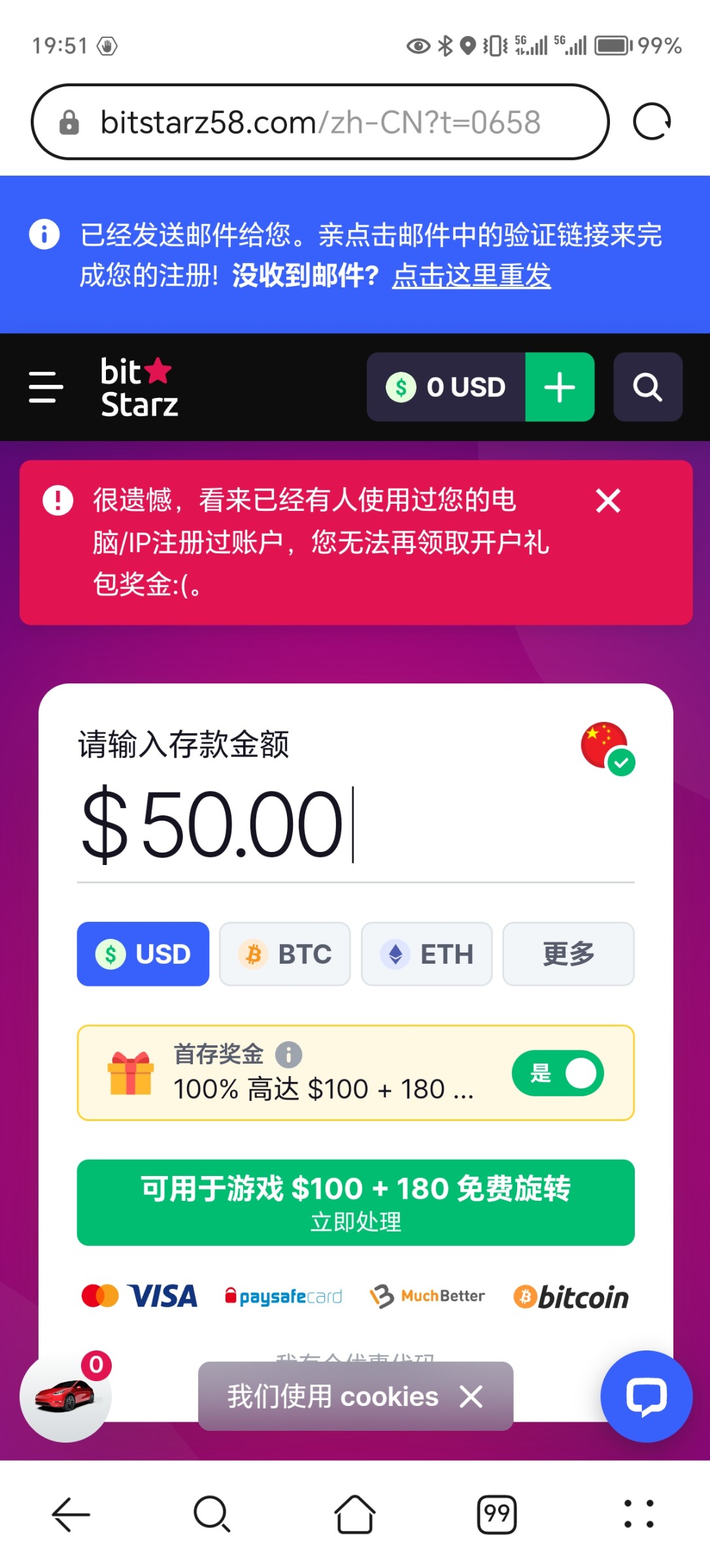Toggle off the first deposit bonus switch
This screenshot has width=710, height=1568.
558,1073
